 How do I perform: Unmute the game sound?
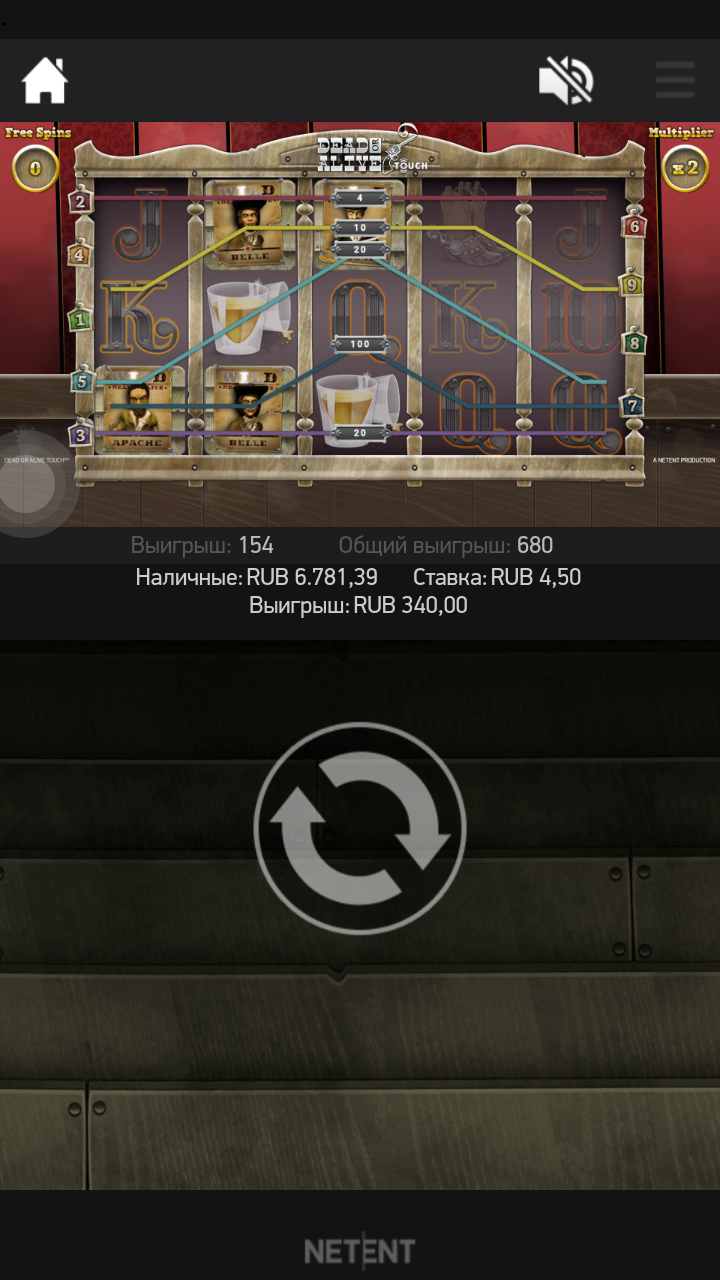[566, 81]
